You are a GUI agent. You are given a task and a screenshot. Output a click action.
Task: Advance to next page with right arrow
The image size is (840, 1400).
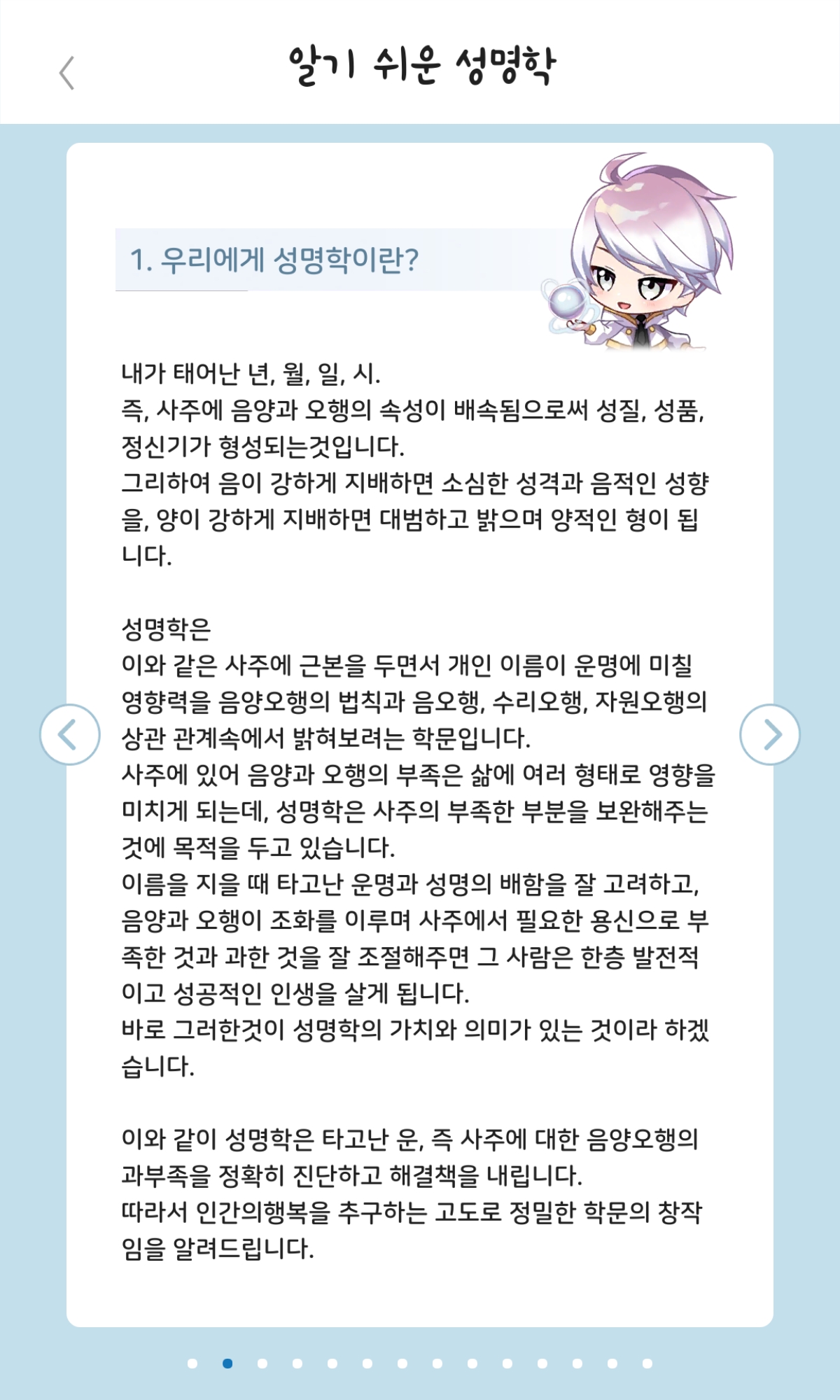pos(770,734)
